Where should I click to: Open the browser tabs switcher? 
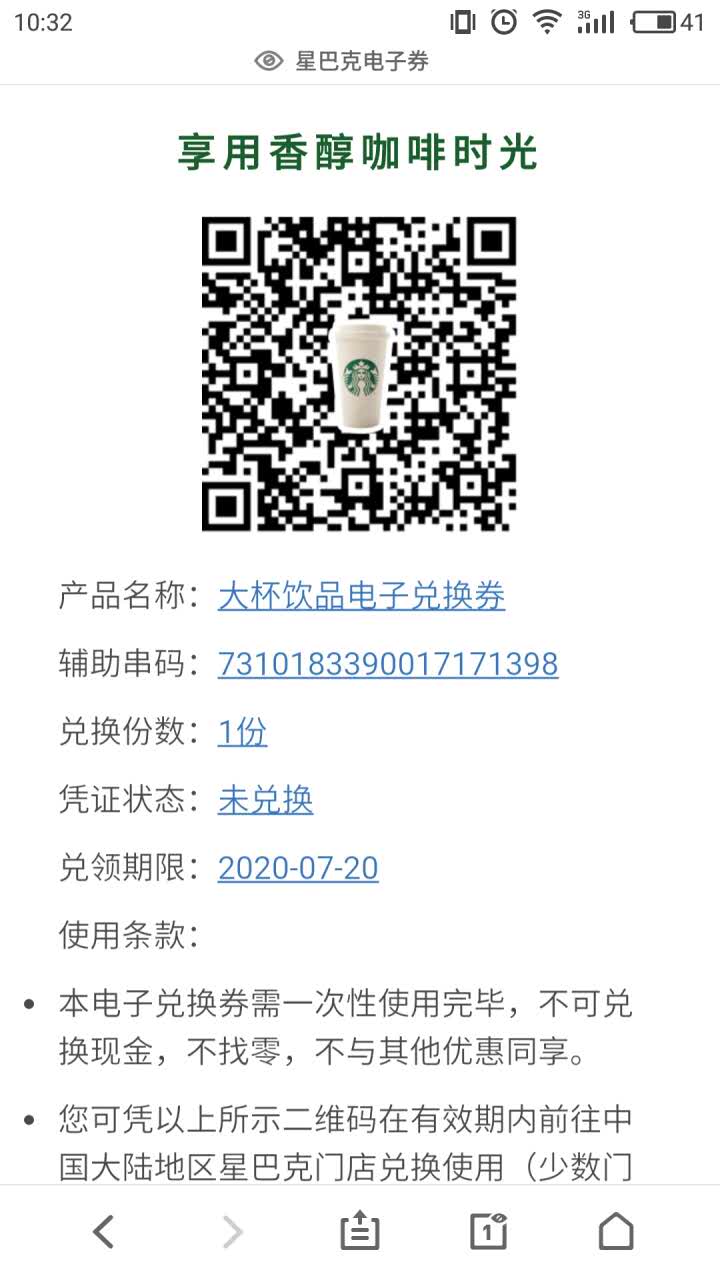pos(488,1232)
